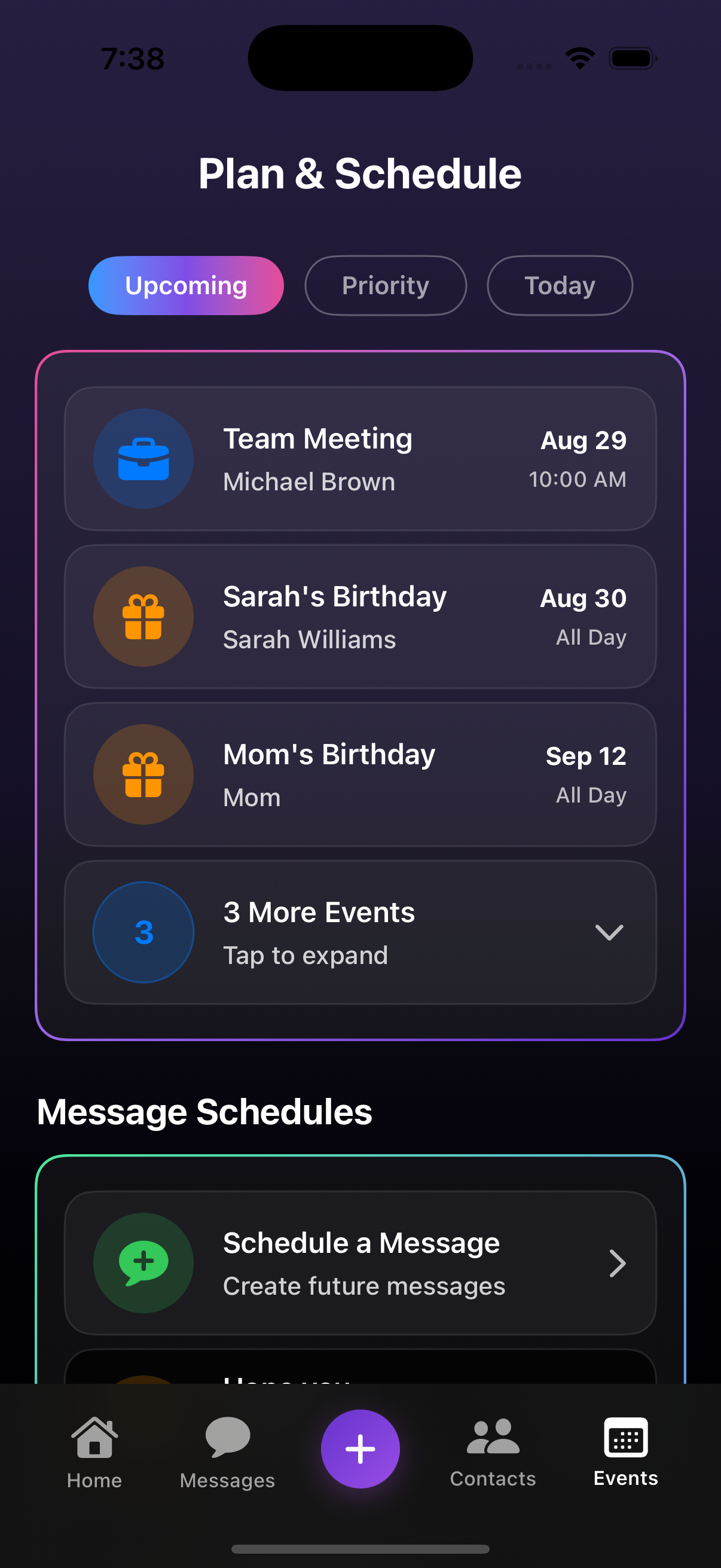The image size is (721, 1568).
Task: Select the briefcase icon on Team Meeting
Action: 143,458
